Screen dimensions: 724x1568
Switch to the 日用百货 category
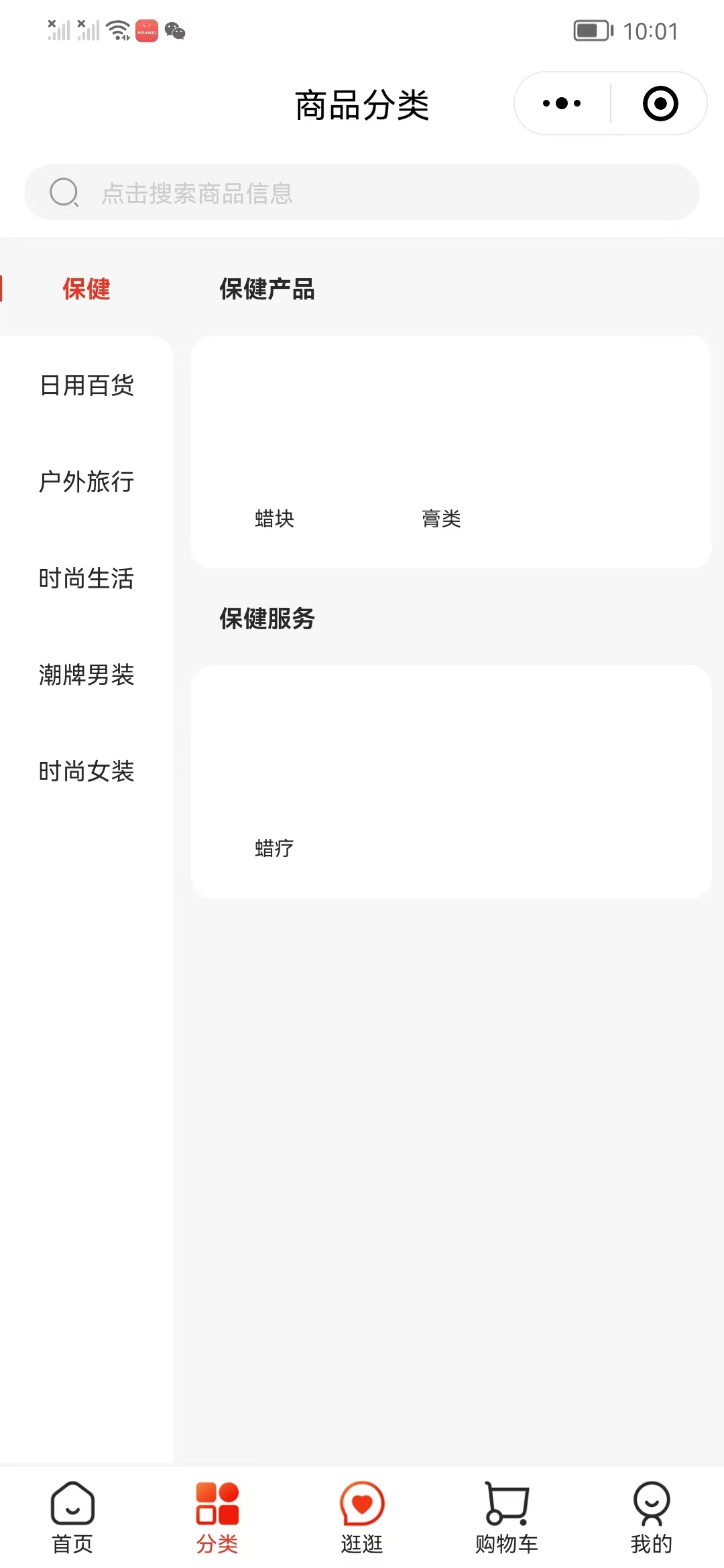click(86, 385)
